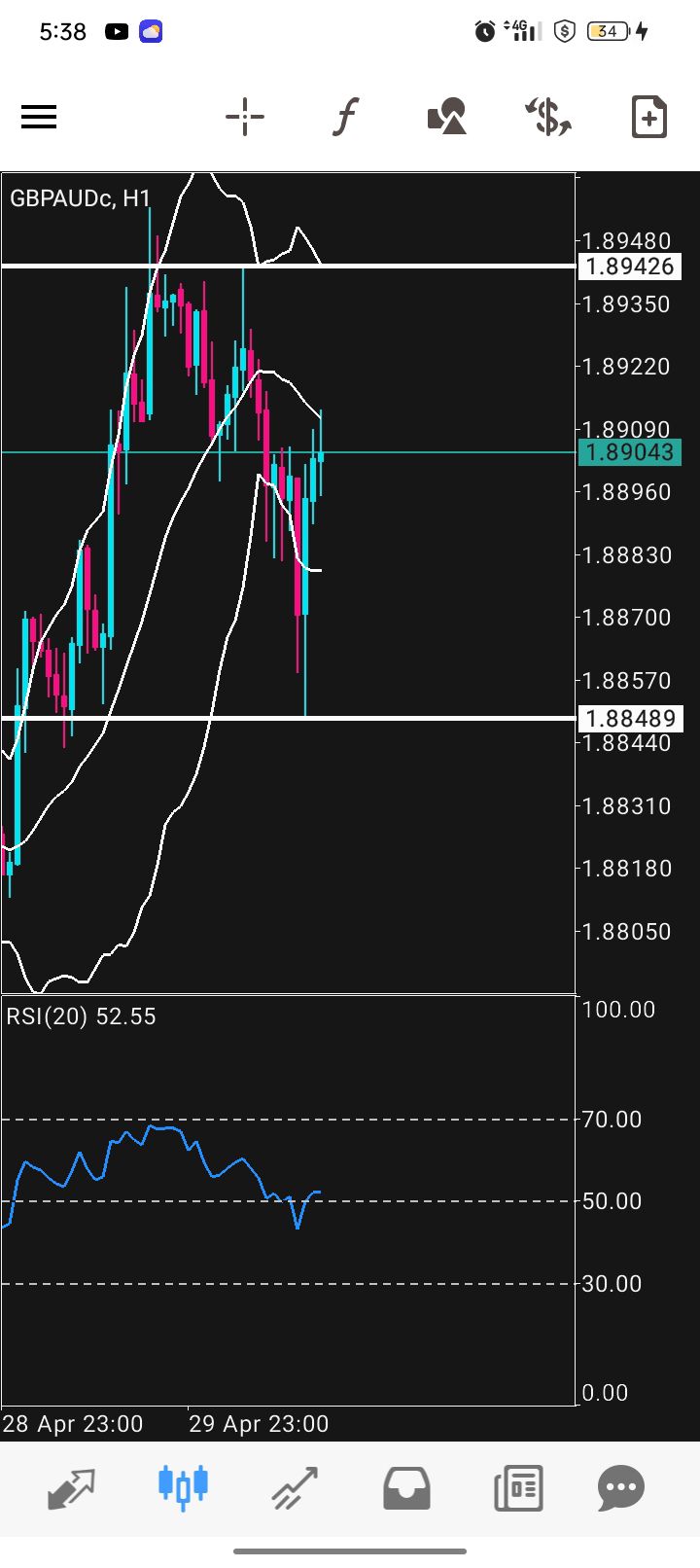Switch the chart currency symbol
The image size is (700, 1568).
tap(548, 118)
